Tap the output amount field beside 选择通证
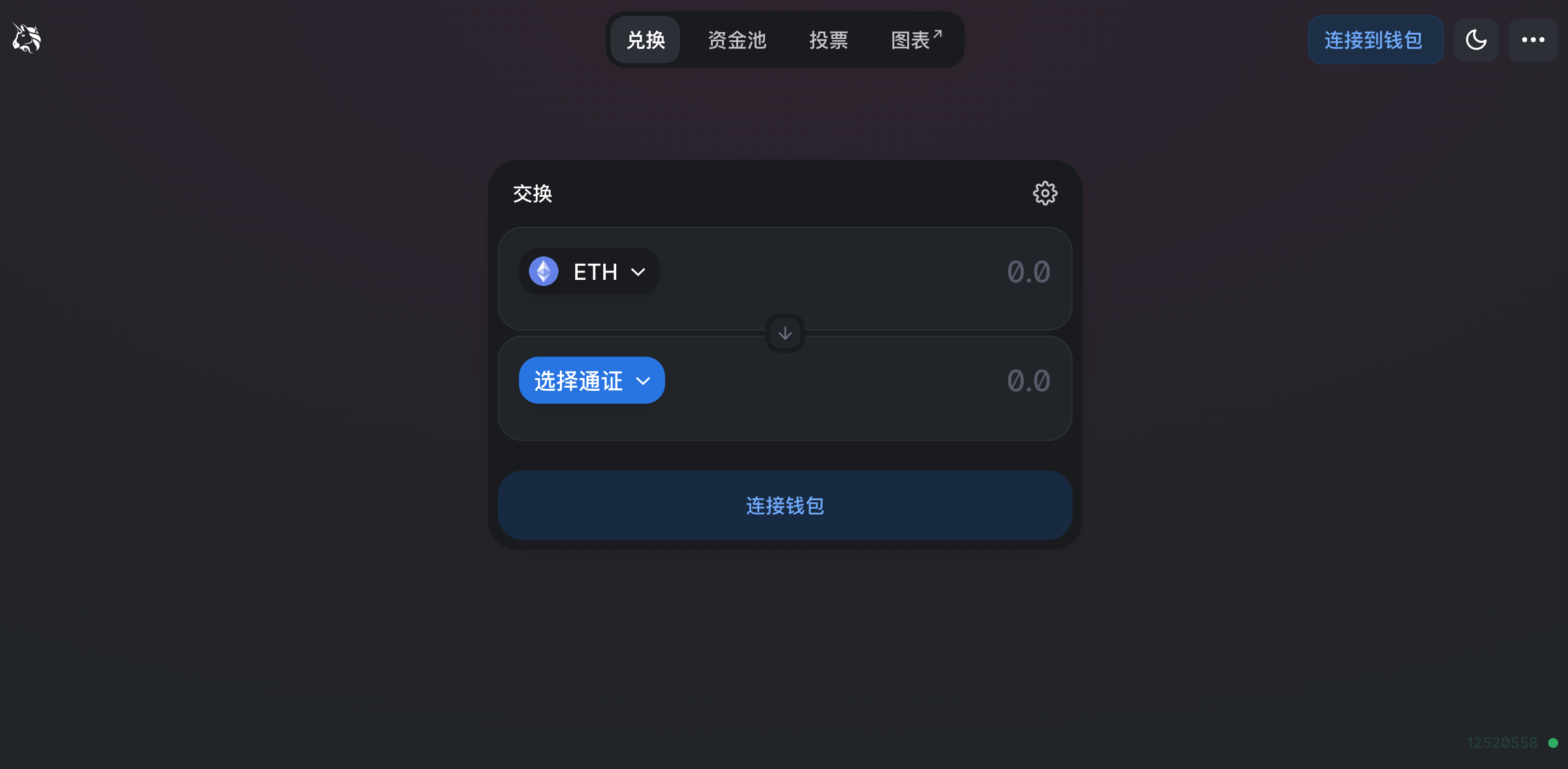Screen dimensions: 1568x769 click(x=867, y=381)
